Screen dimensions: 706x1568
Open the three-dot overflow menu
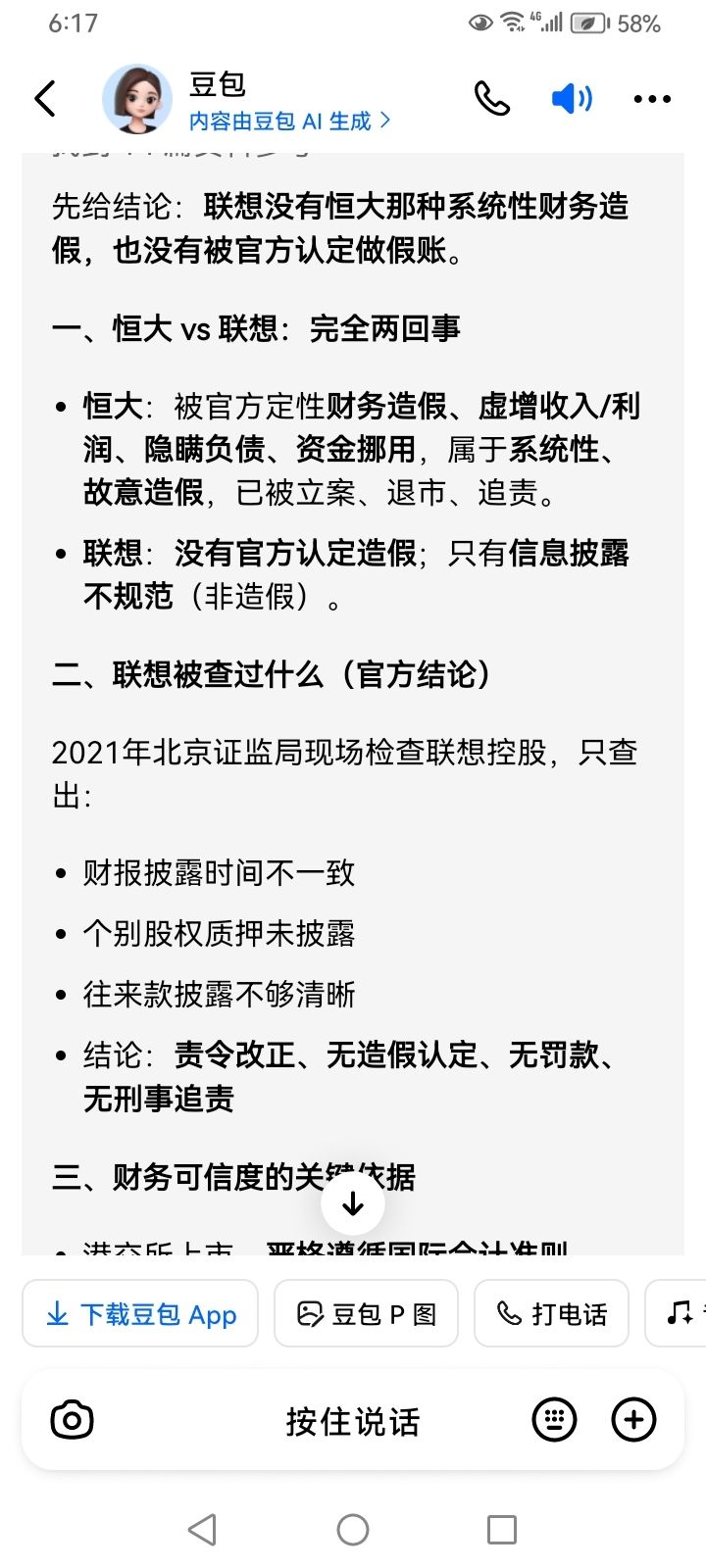(x=652, y=99)
